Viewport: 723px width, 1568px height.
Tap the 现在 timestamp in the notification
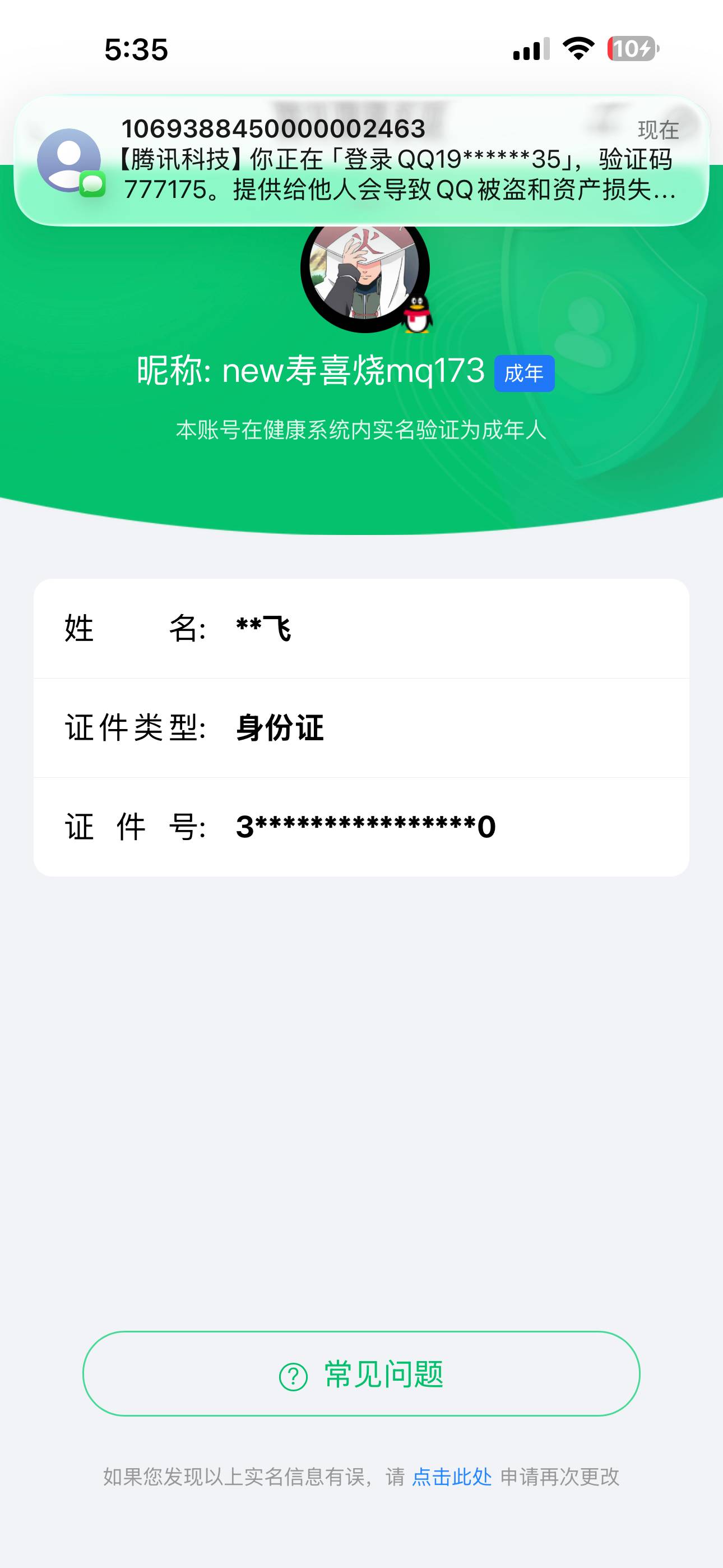659,128
